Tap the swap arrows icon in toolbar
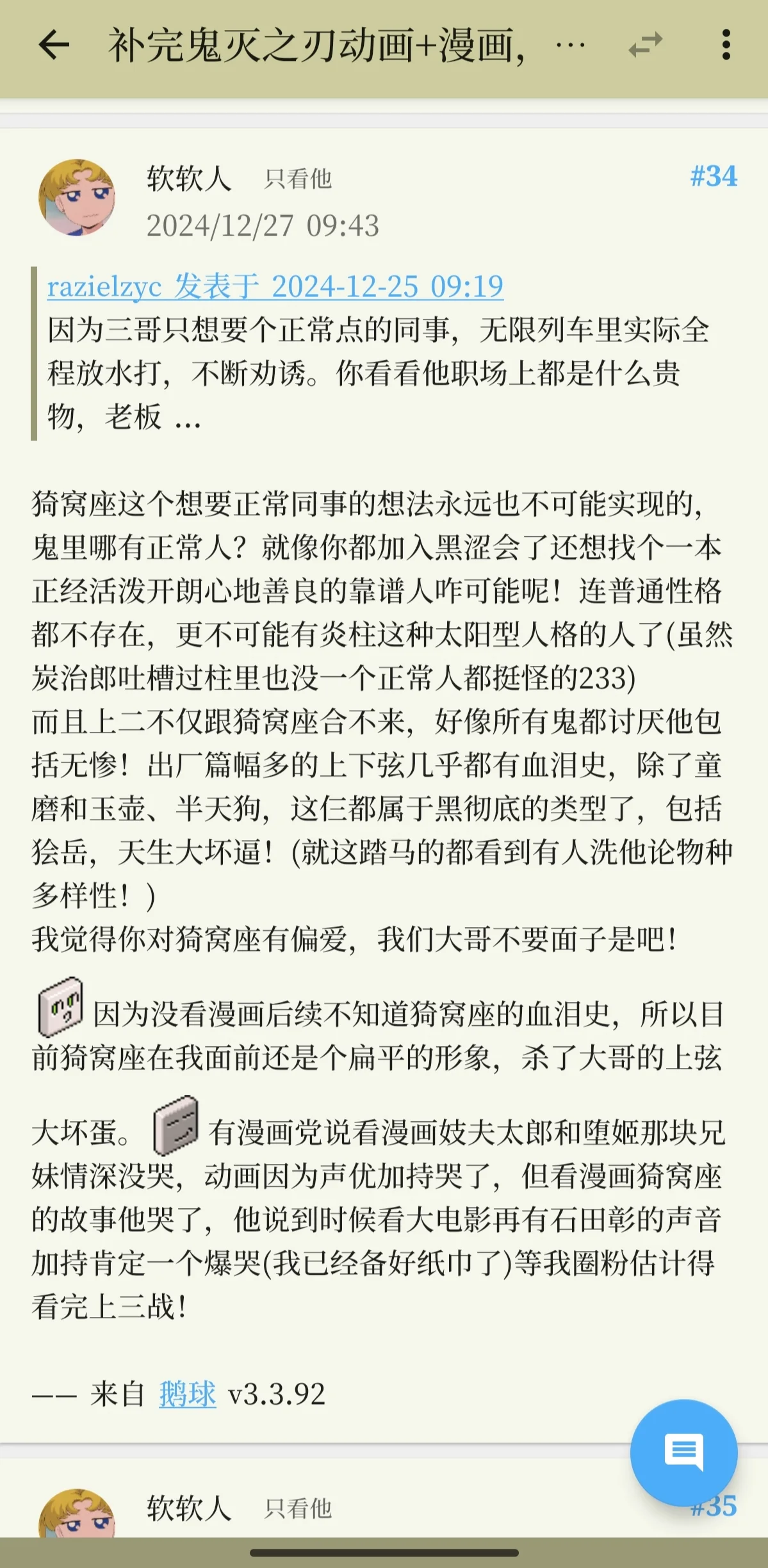768x1568 pixels. pos(645,45)
